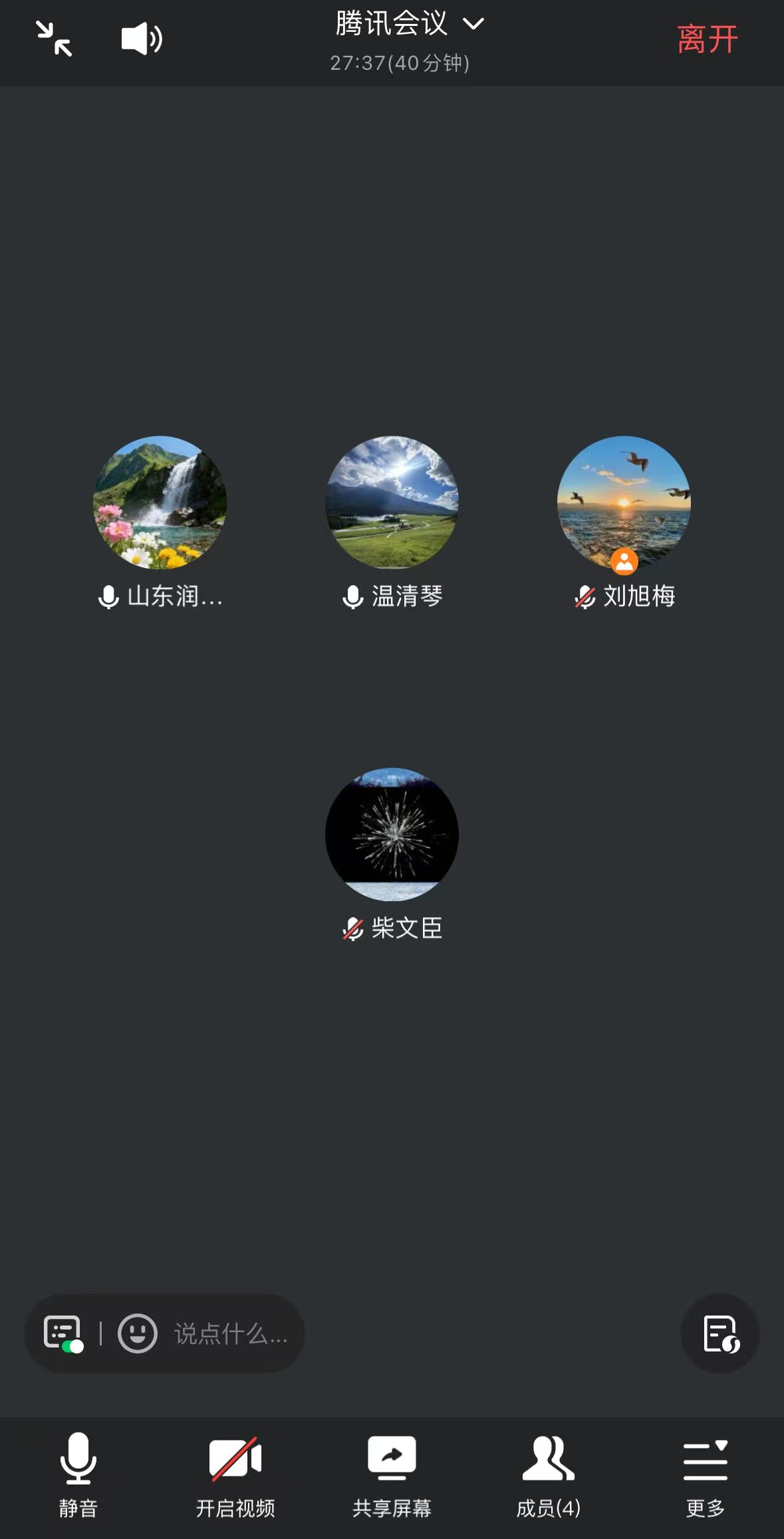Open the meeting notes floating button
This screenshot has height=1539, width=784.
[720, 1333]
